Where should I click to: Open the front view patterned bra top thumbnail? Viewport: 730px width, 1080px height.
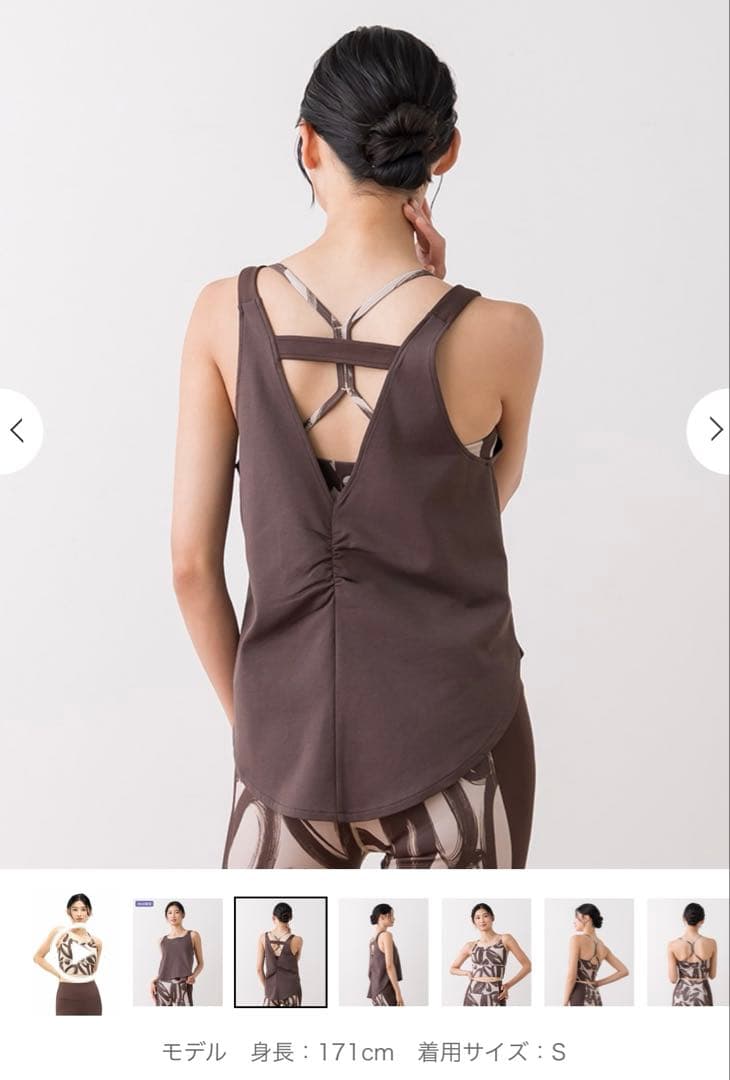pyautogui.click(x=487, y=952)
